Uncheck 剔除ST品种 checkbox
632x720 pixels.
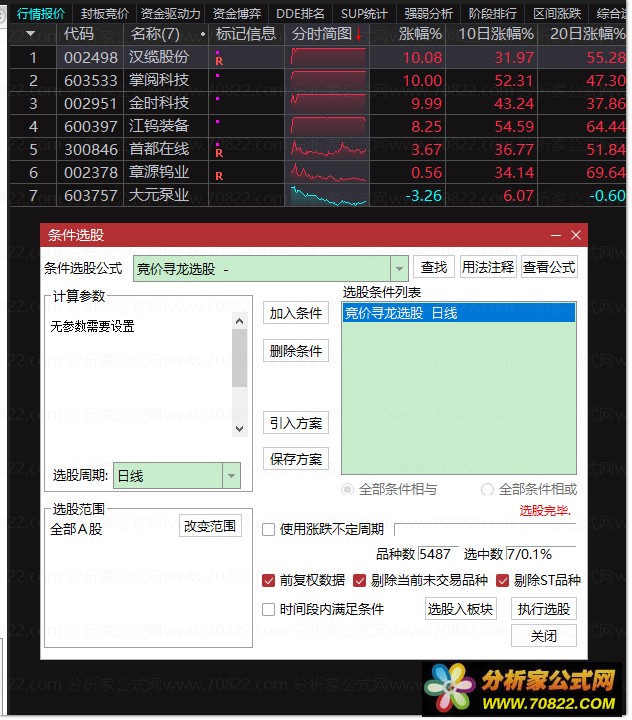tap(503, 580)
